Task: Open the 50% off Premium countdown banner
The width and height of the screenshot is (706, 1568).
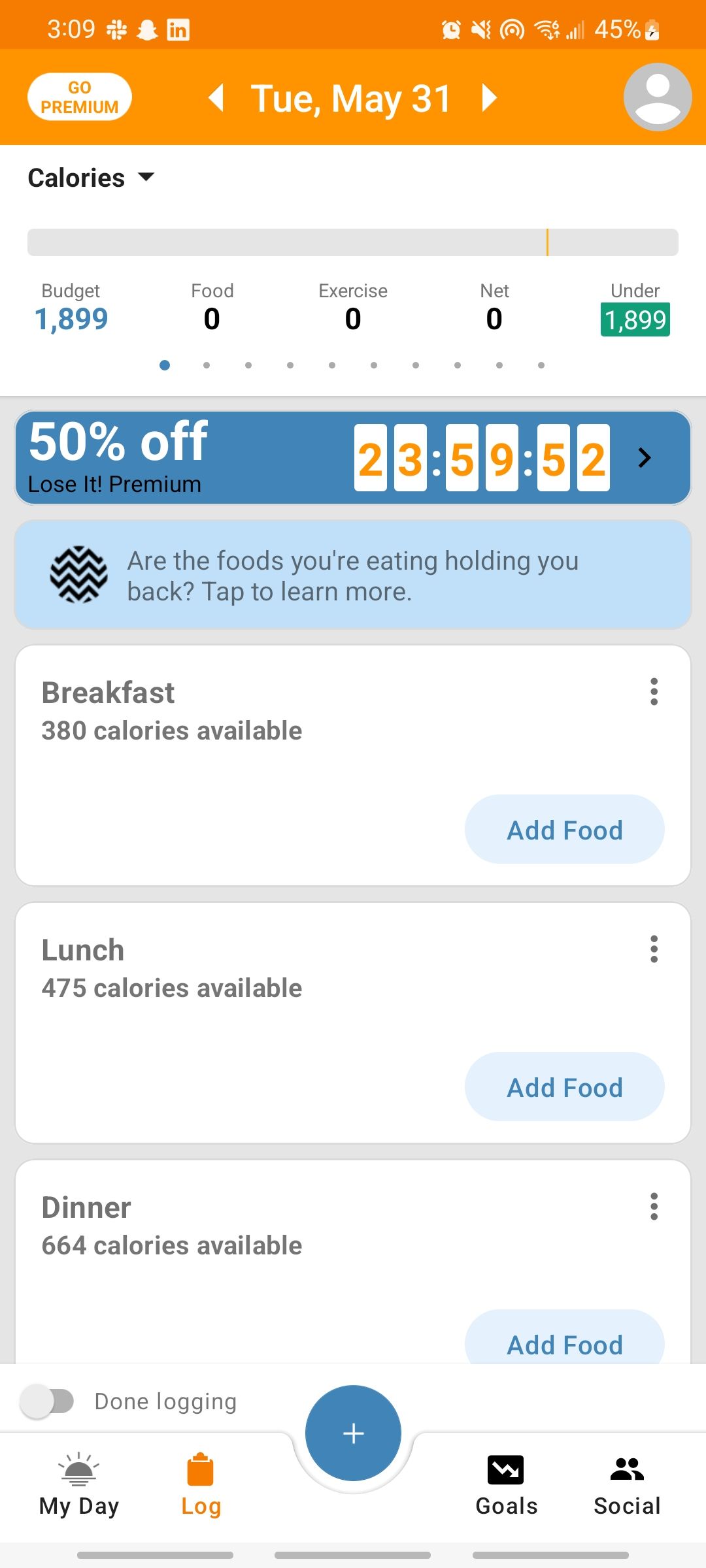Action: 353,457
